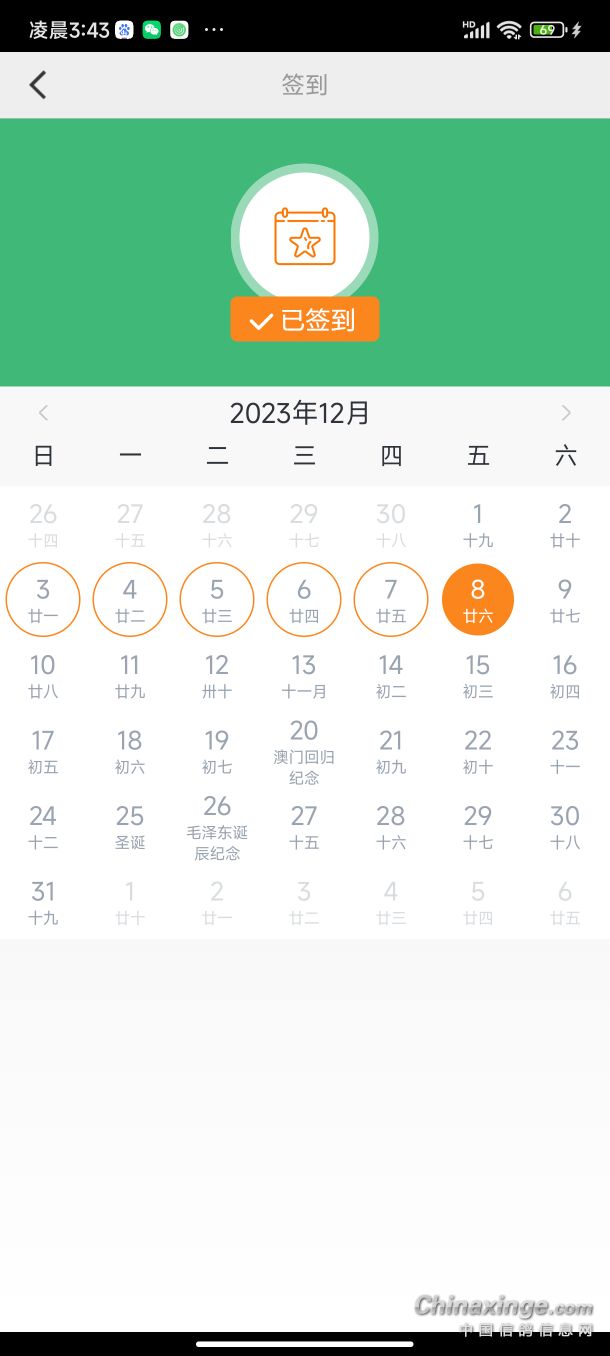The image size is (610, 1356).
Task: Select December 25 圣诞 date
Action: (130, 826)
